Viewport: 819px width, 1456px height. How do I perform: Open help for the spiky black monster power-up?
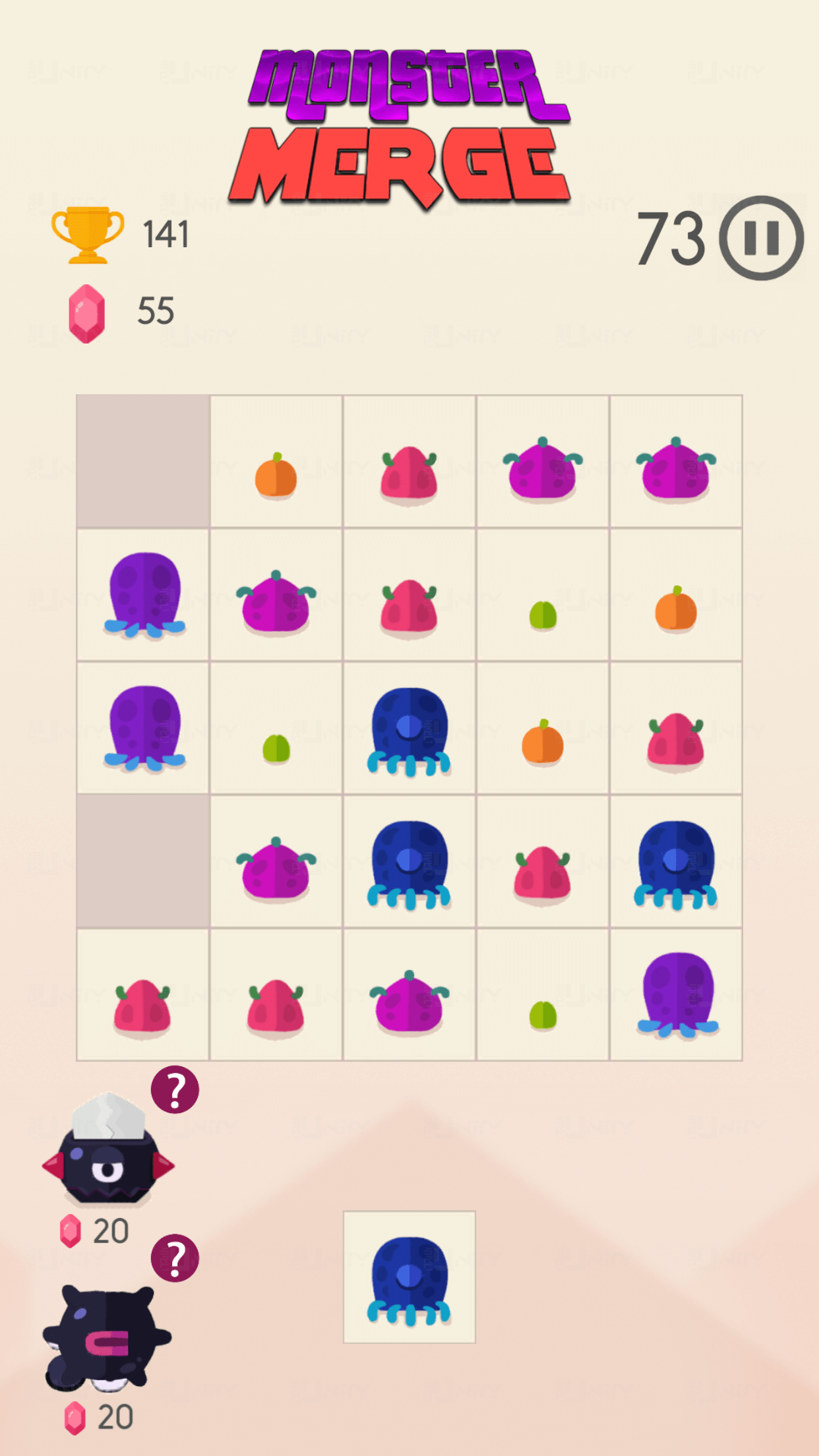175,1258
